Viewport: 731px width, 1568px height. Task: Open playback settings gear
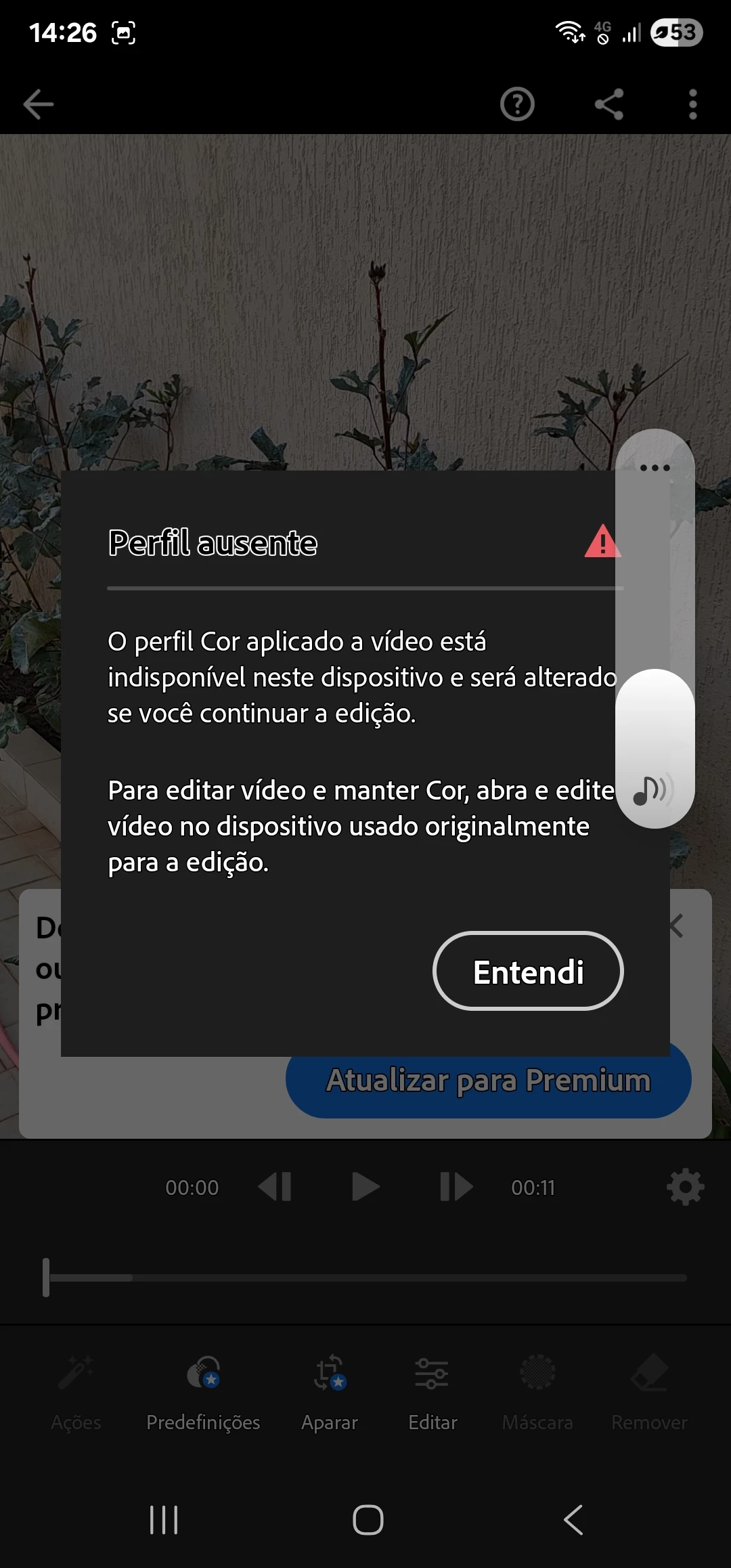click(x=685, y=1187)
